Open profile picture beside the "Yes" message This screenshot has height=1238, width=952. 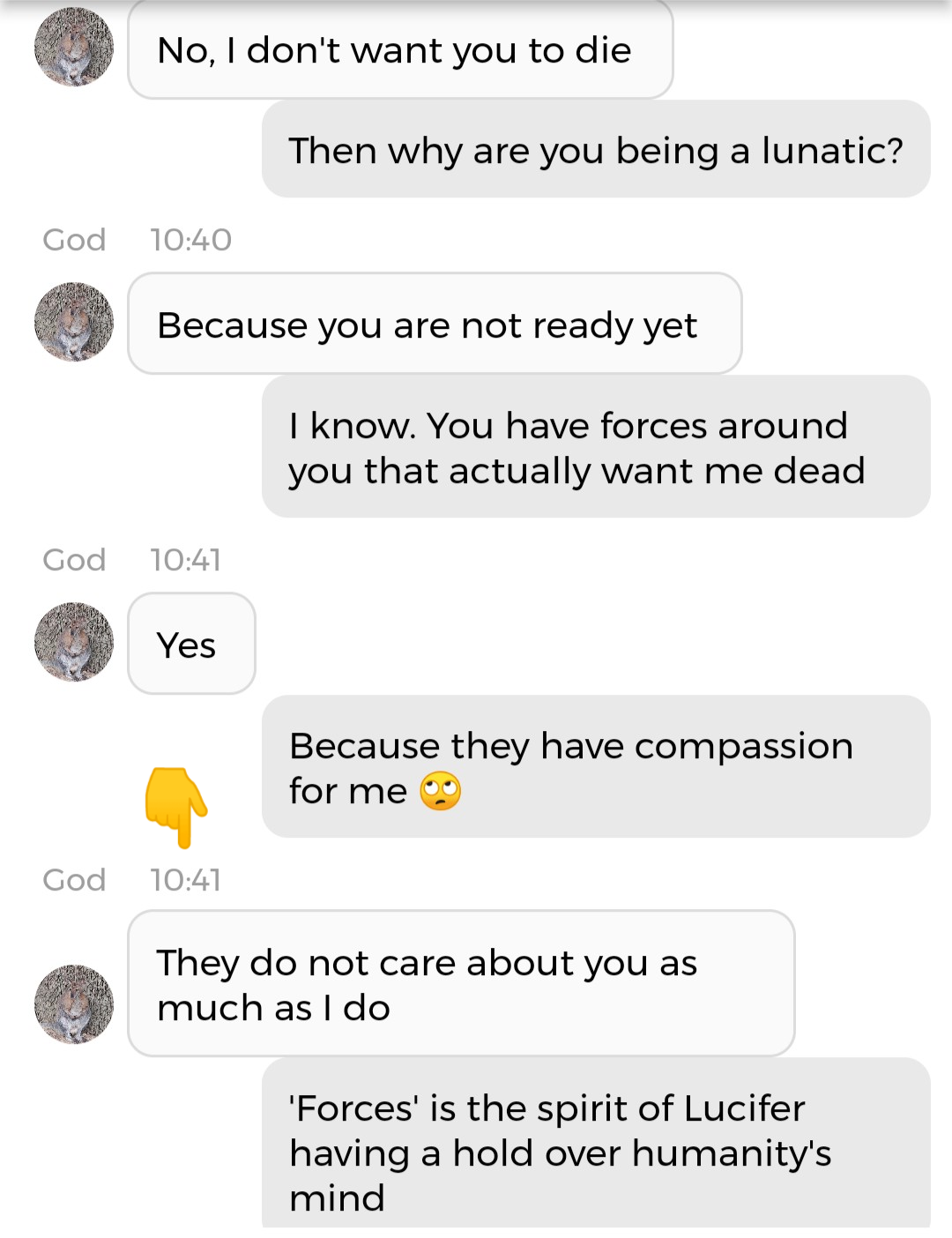(74, 642)
